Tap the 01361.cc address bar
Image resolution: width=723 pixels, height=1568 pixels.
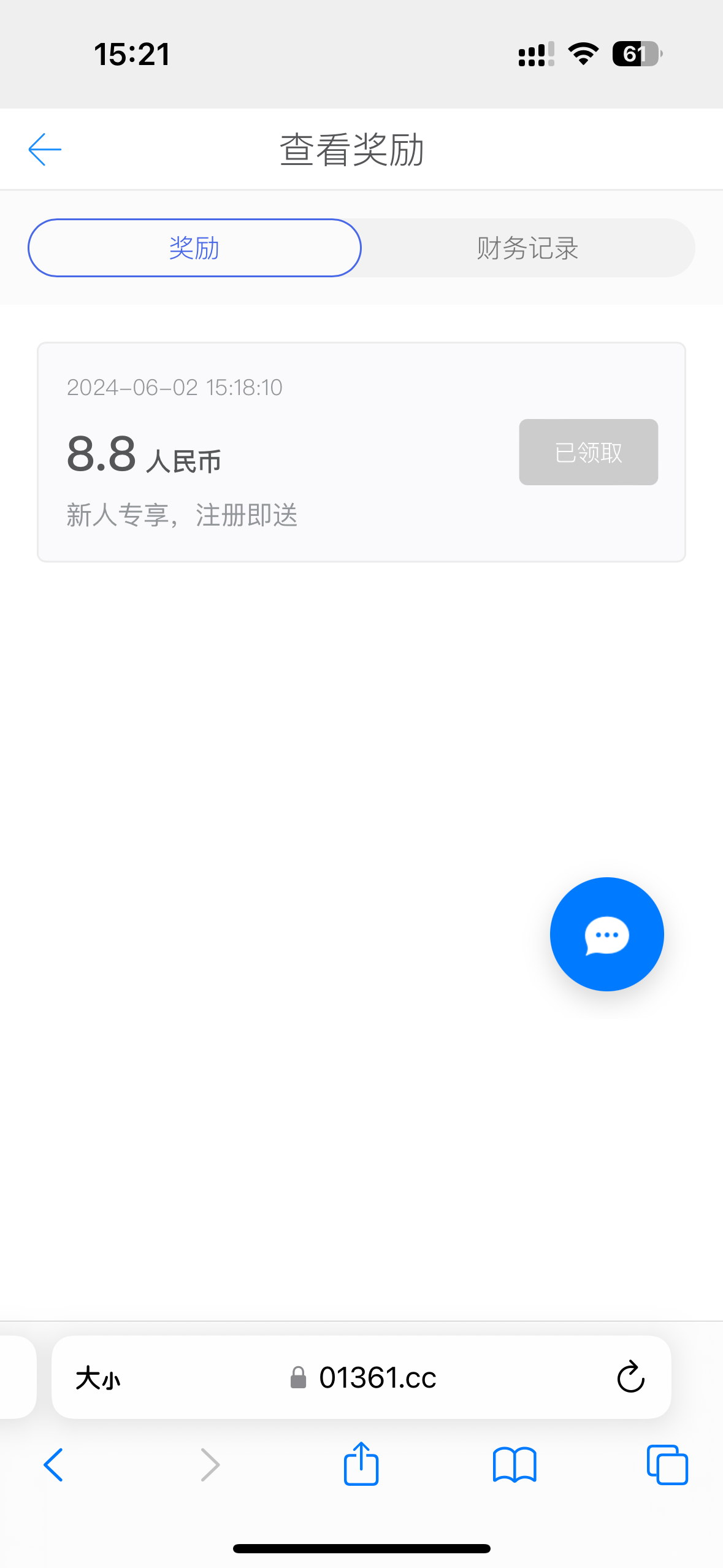[362, 1378]
